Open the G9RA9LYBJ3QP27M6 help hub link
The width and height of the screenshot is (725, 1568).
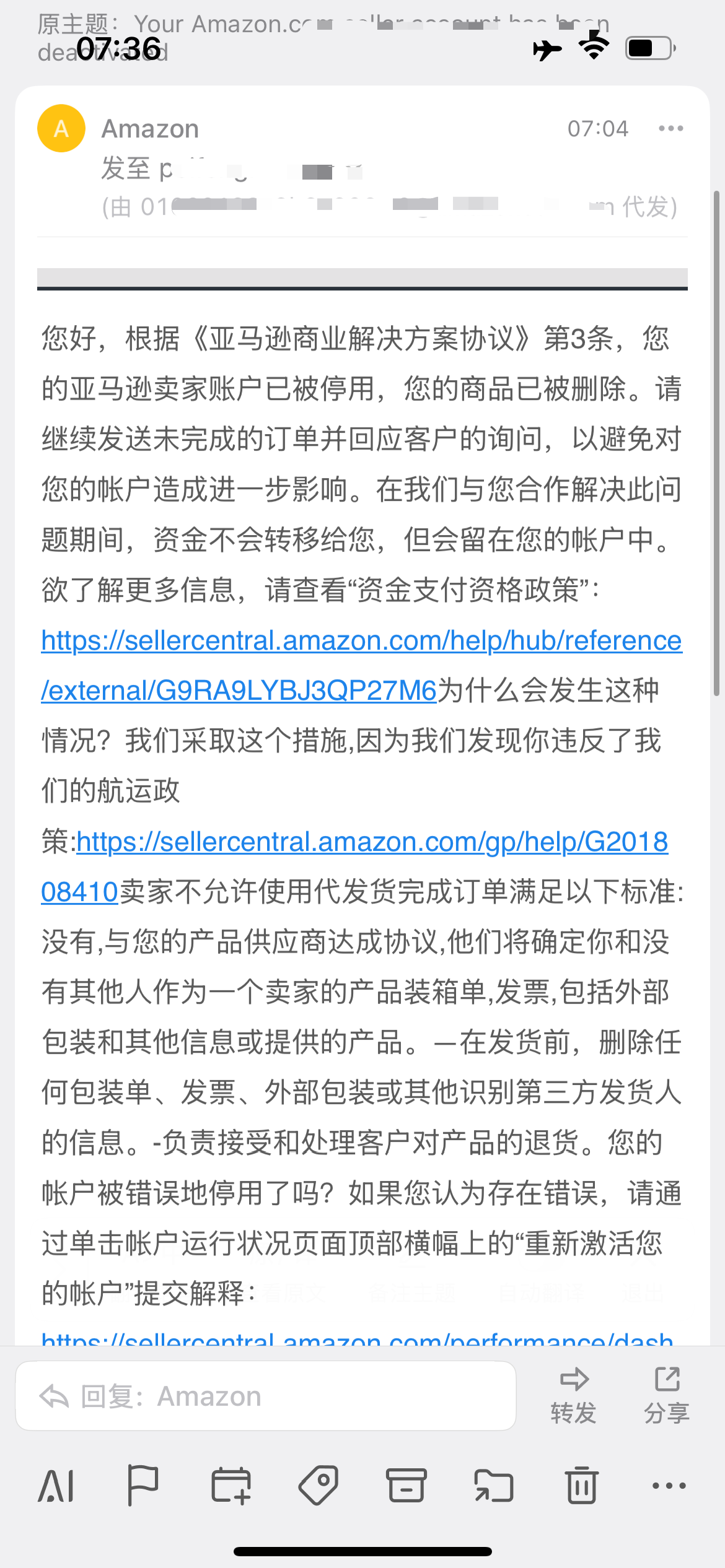361,665
